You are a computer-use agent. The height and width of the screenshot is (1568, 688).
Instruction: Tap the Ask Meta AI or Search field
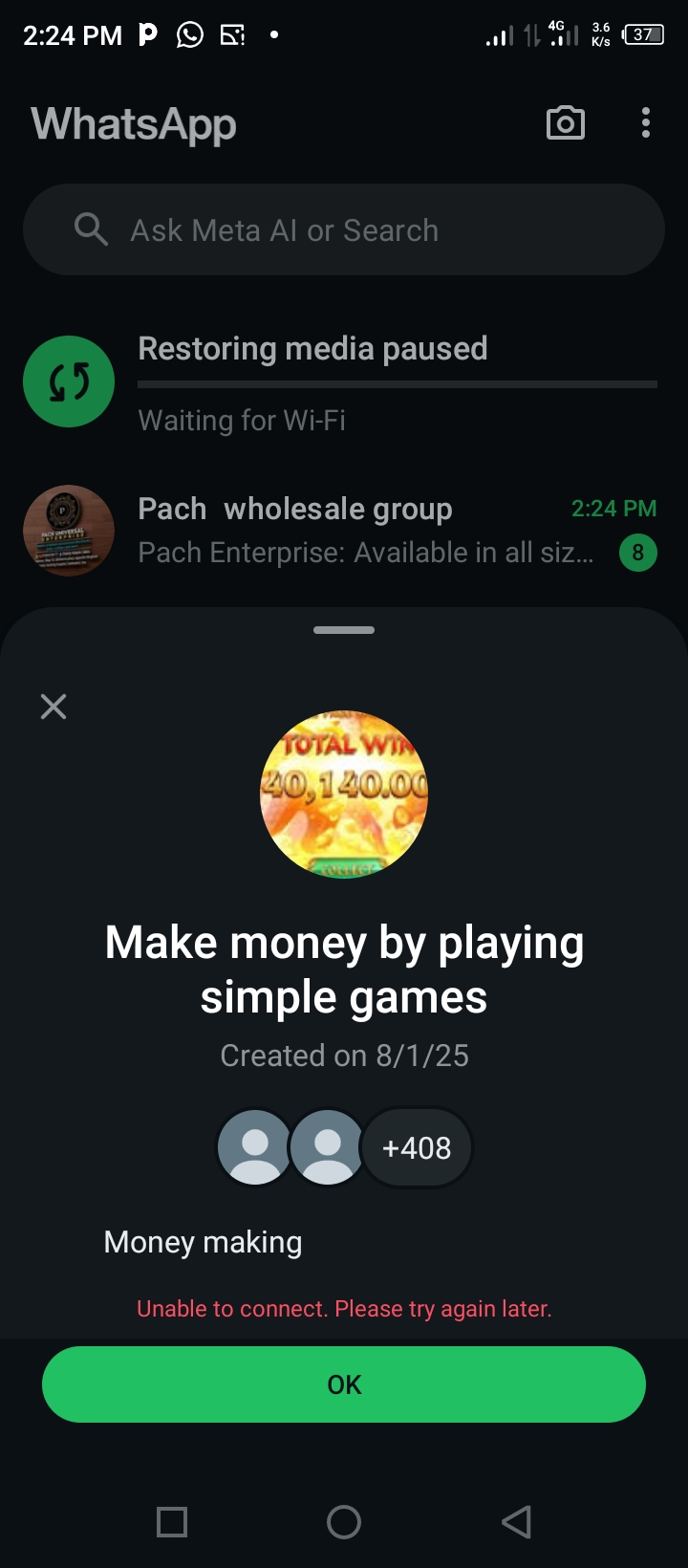[344, 230]
